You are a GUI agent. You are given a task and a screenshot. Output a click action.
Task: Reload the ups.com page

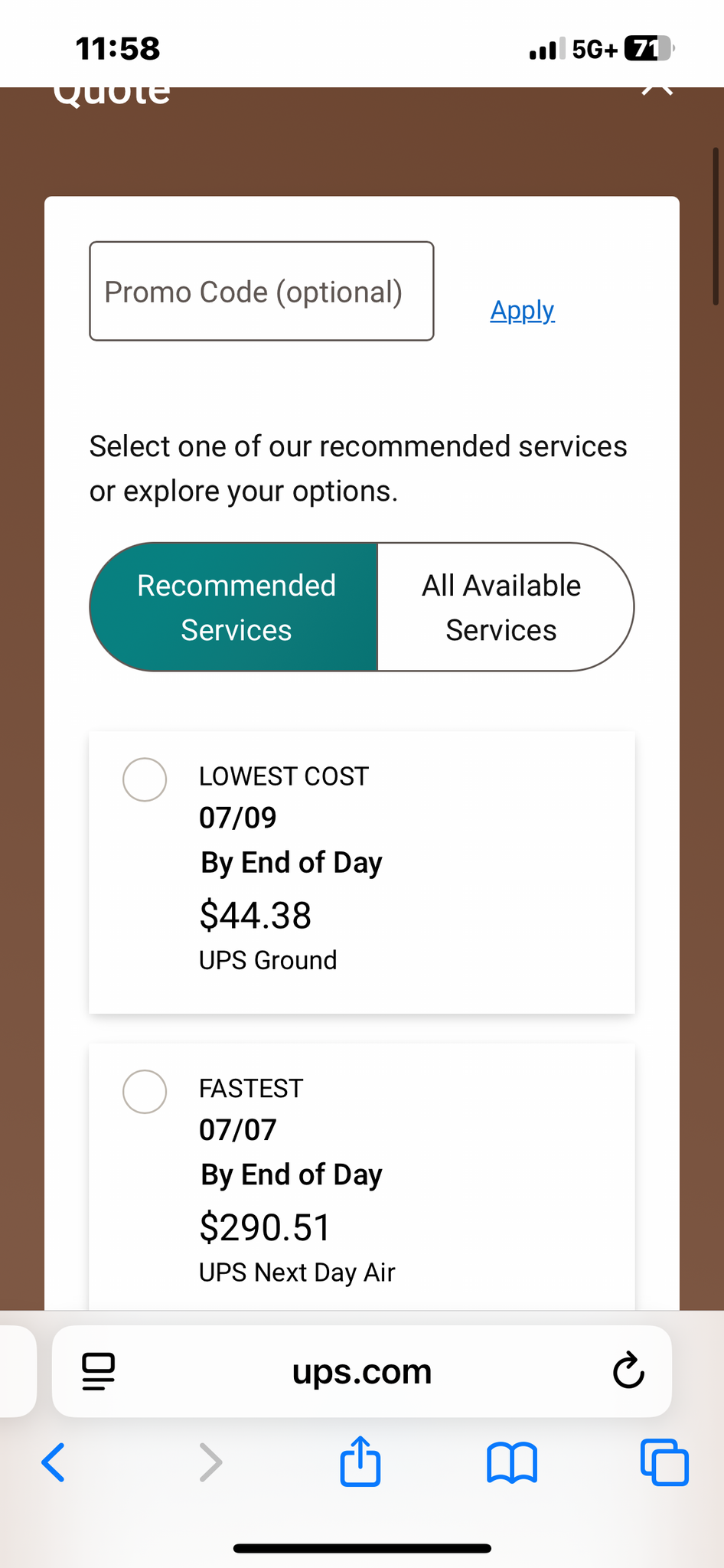[628, 1370]
